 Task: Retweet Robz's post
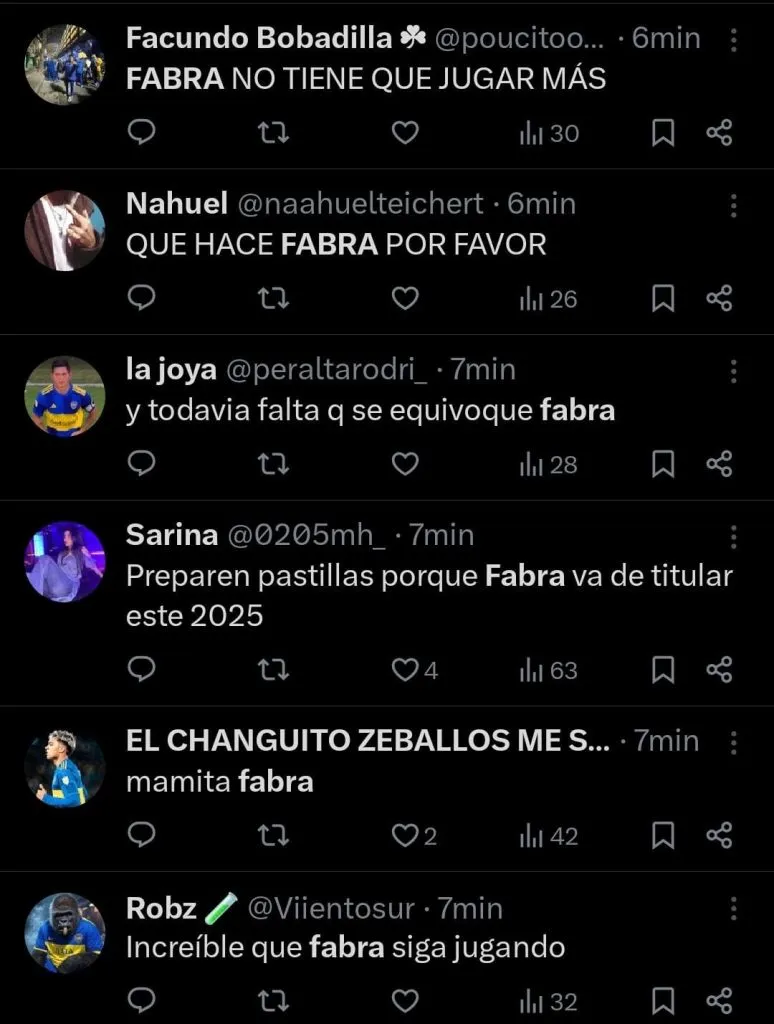pyautogui.click(x=273, y=1001)
